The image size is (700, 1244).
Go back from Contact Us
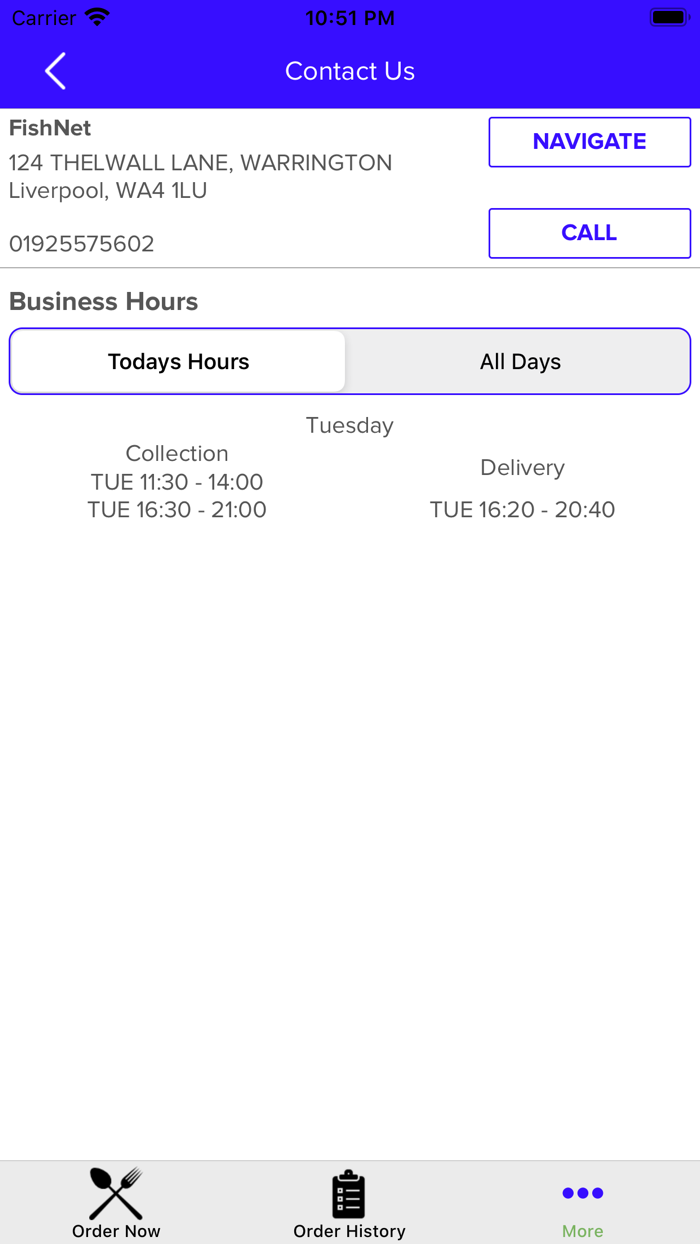[x=55, y=71]
